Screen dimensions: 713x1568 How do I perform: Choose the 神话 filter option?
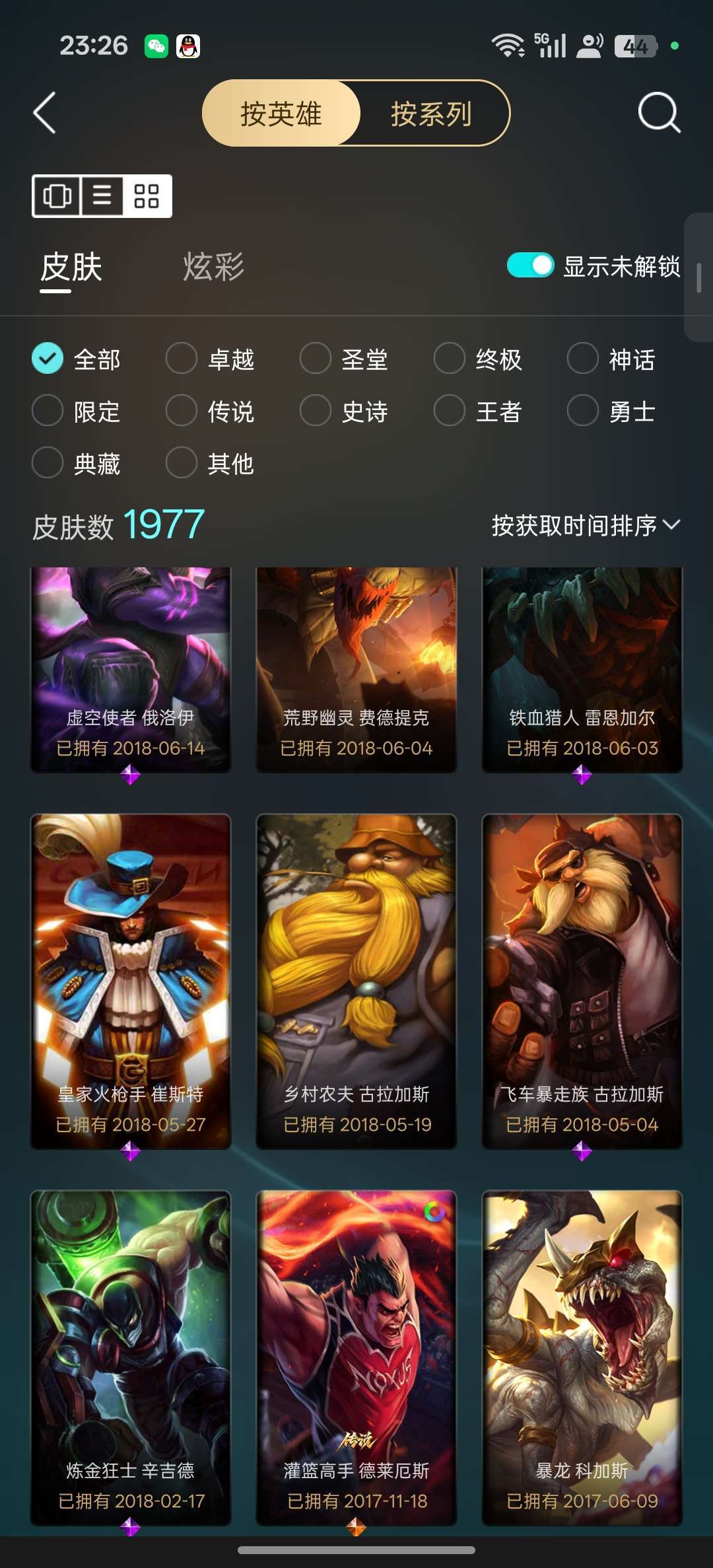coord(611,359)
